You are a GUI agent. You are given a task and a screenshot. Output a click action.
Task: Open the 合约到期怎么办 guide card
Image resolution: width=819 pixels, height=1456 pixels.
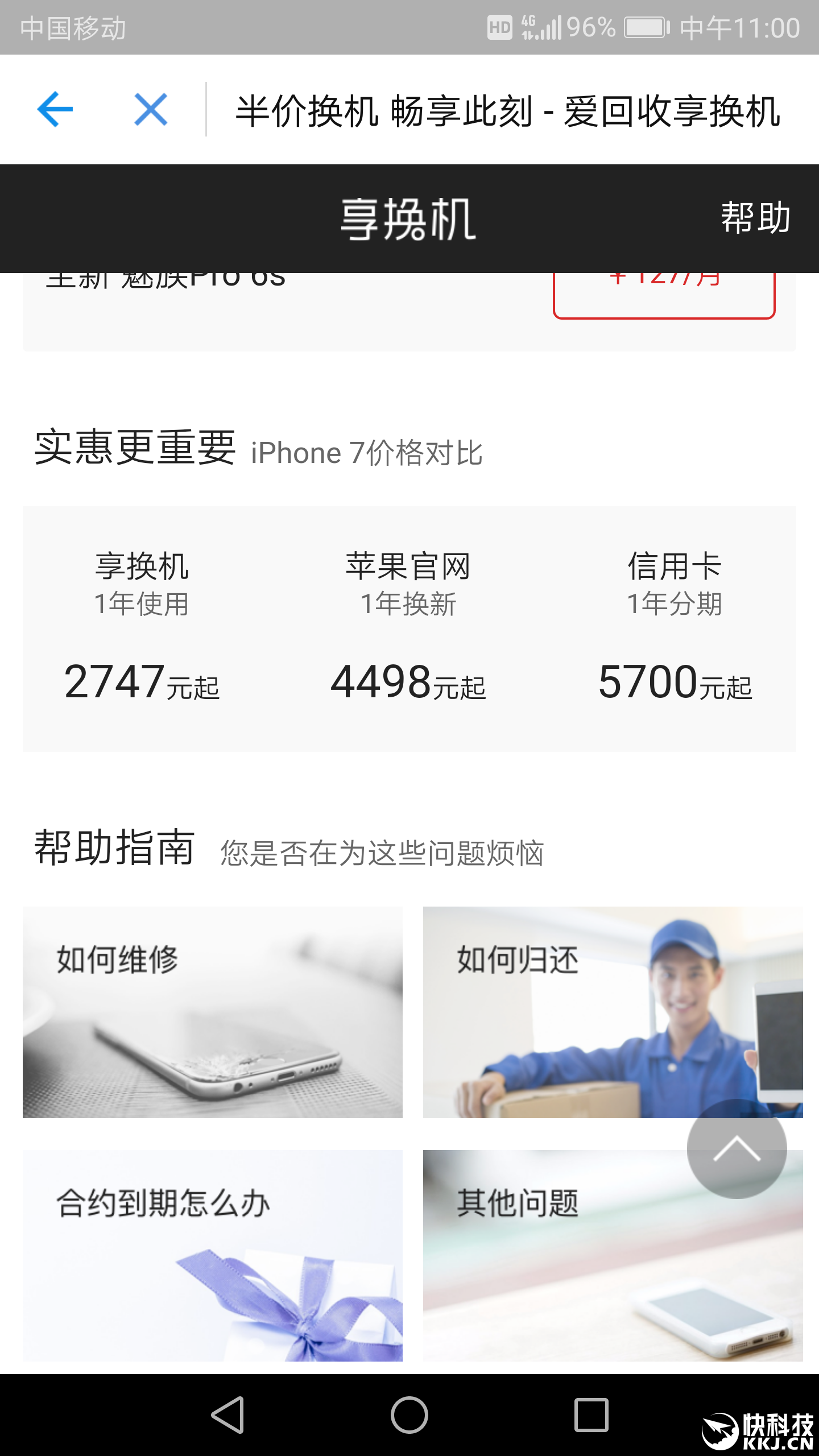(x=212, y=1255)
